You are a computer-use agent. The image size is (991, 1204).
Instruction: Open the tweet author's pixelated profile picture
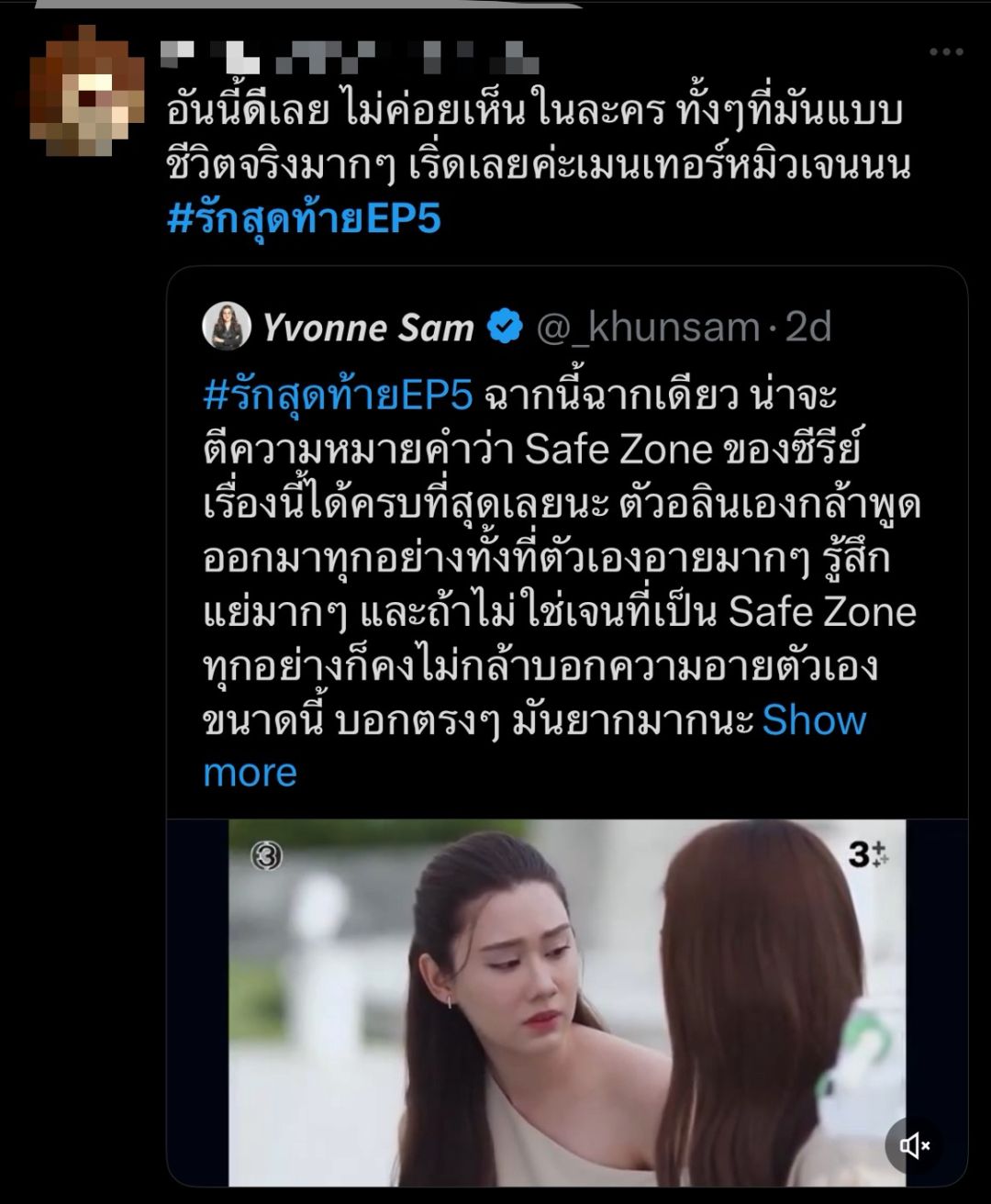(x=86, y=92)
